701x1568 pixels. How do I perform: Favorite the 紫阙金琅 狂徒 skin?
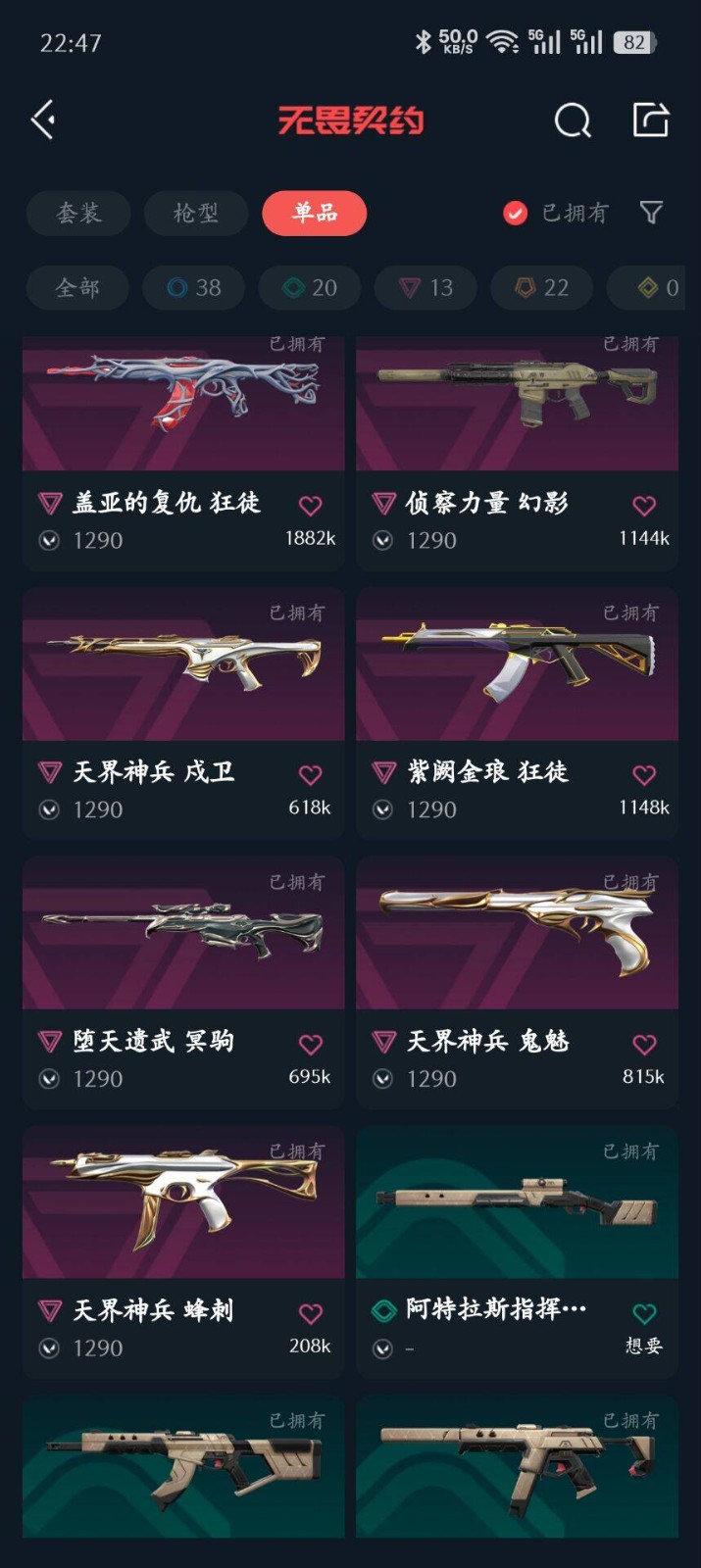pos(644,775)
